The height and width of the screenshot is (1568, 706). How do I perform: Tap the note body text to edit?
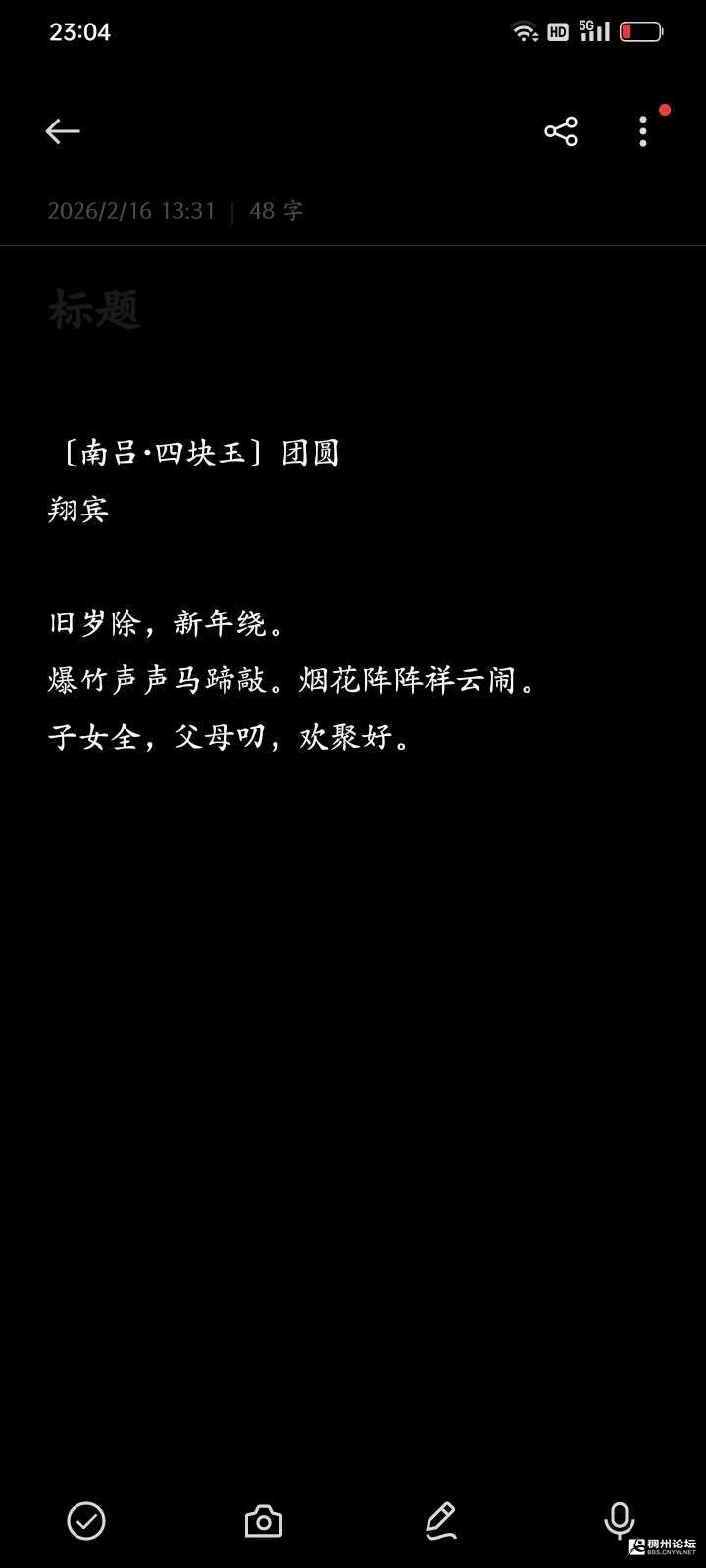pyautogui.click(x=294, y=679)
